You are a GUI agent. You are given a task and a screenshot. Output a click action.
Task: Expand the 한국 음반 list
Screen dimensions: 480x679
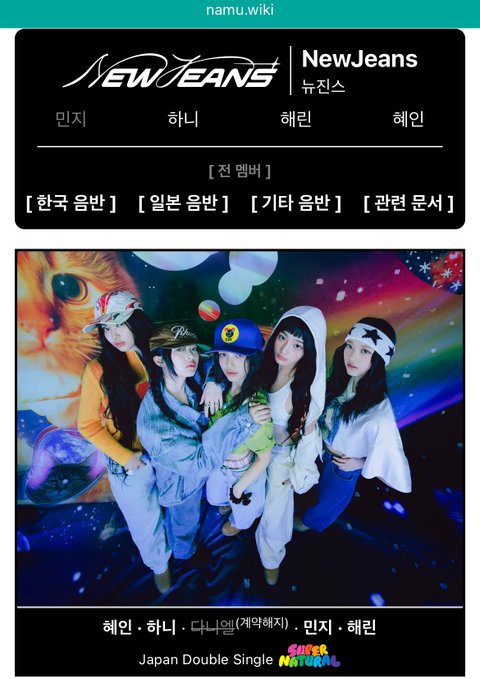point(71,203)
